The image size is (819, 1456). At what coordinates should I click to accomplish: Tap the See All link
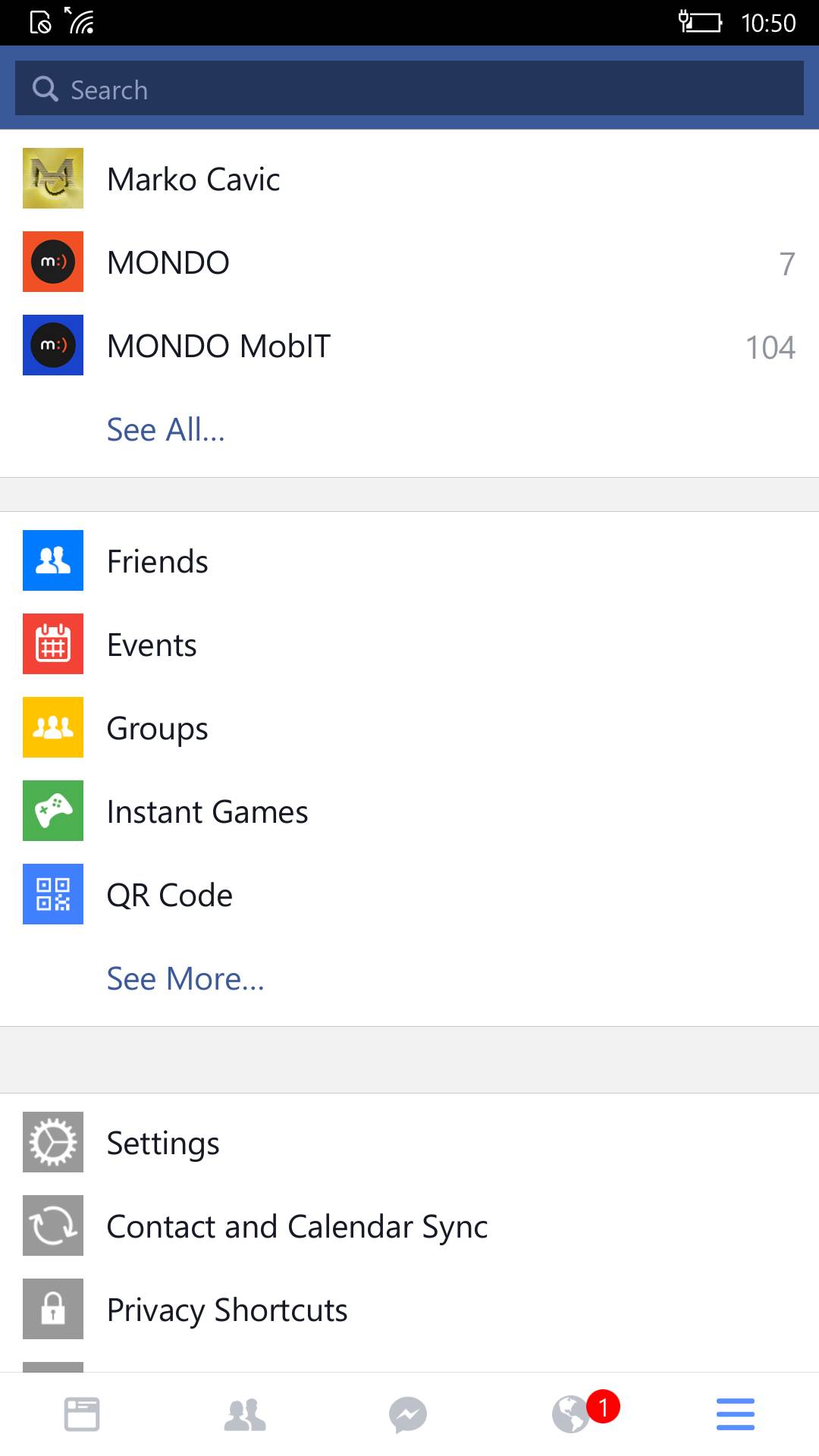point(165,429)
